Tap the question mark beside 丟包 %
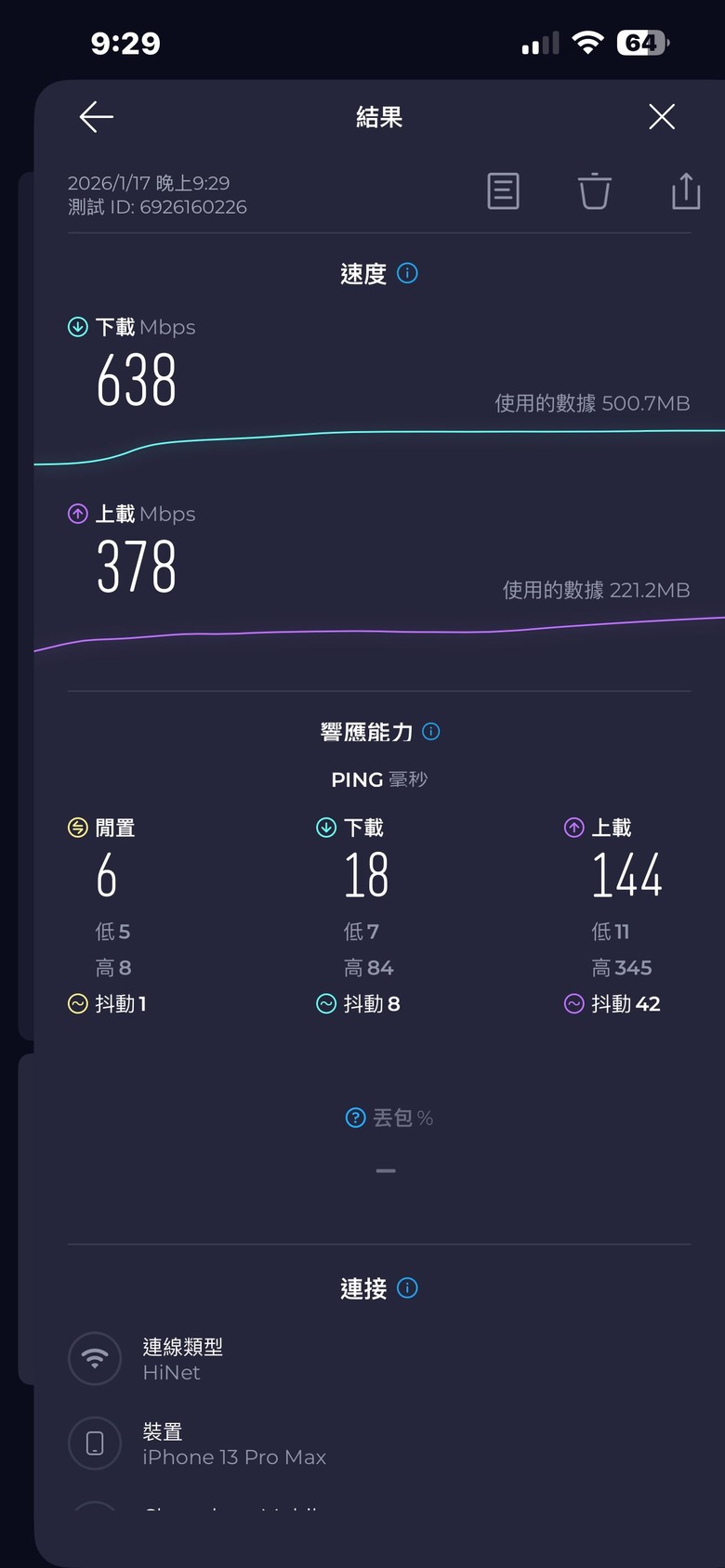The width and height of the screenshot is (725, 1568). point(355,1117)
